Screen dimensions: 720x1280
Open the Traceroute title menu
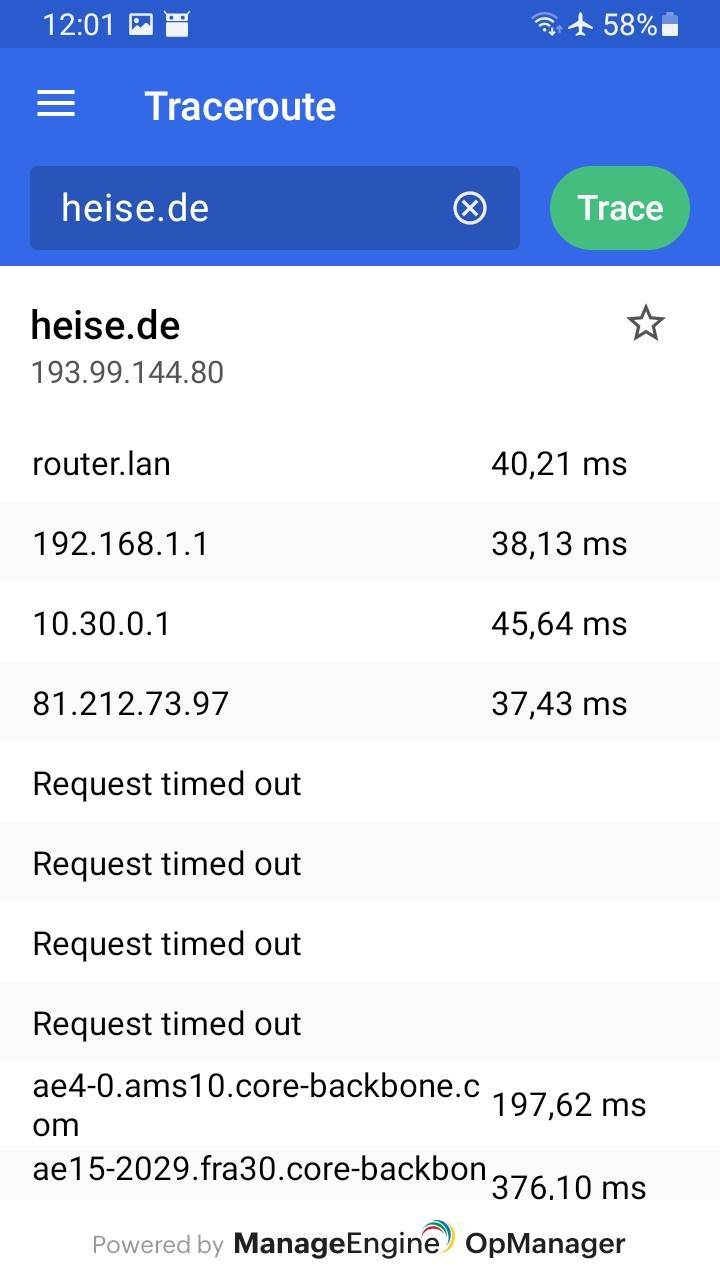click(x=239, y=104)
